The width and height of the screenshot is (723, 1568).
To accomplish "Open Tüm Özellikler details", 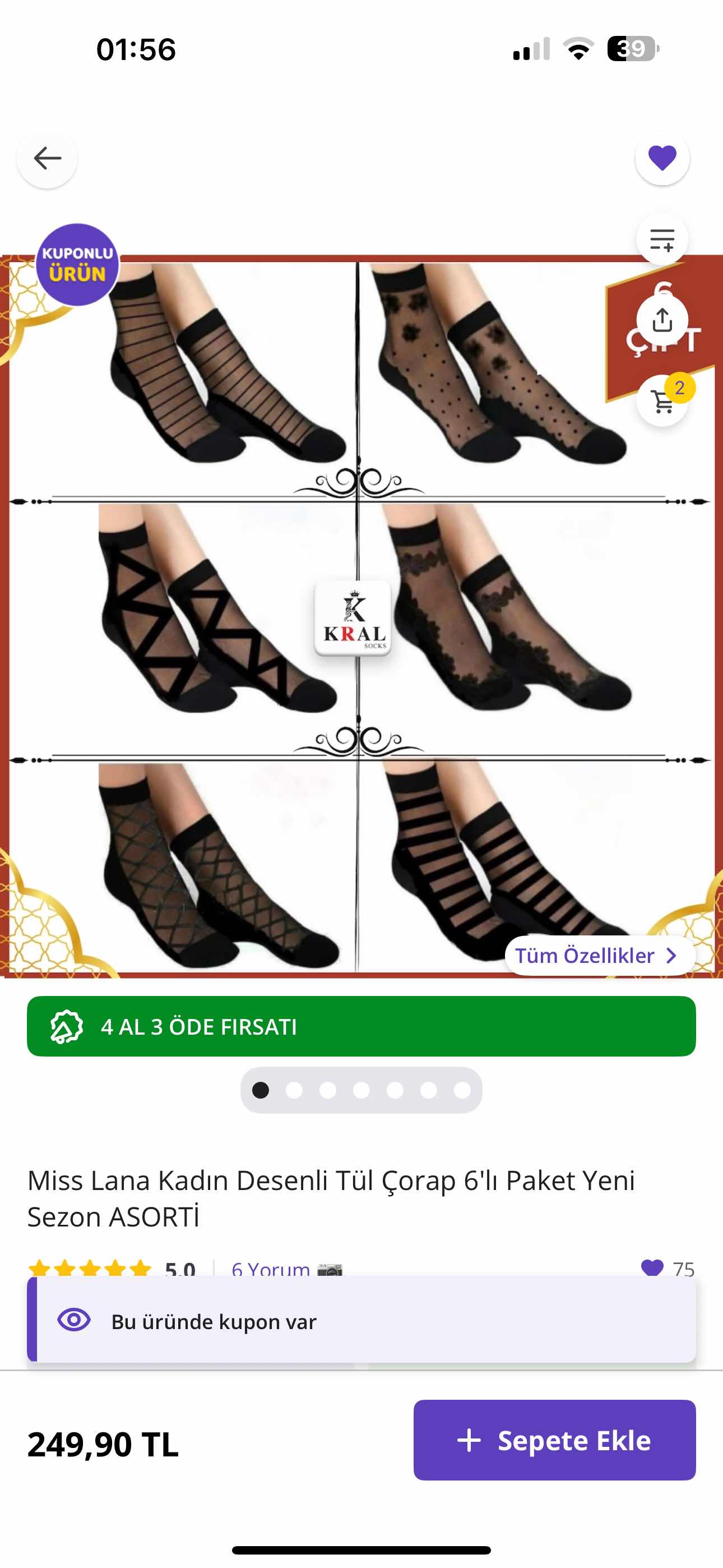I will (600, 955).
